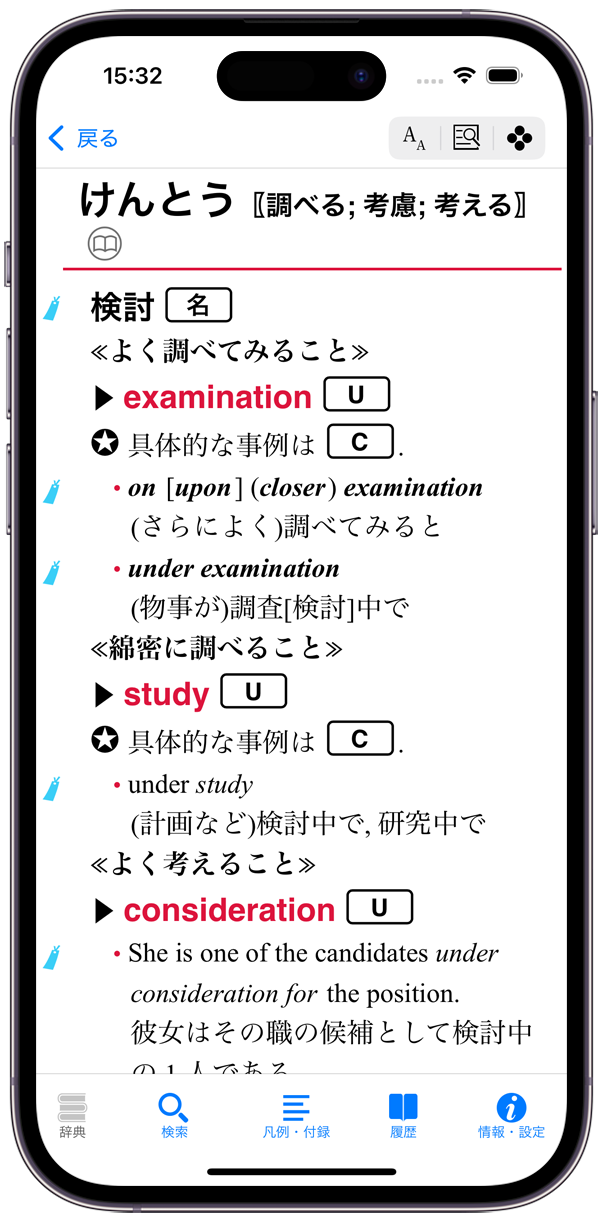This screenshot has width=603, height=1222.
Task: Tap the four-leaf clover icon
Action: coord(519,138)
